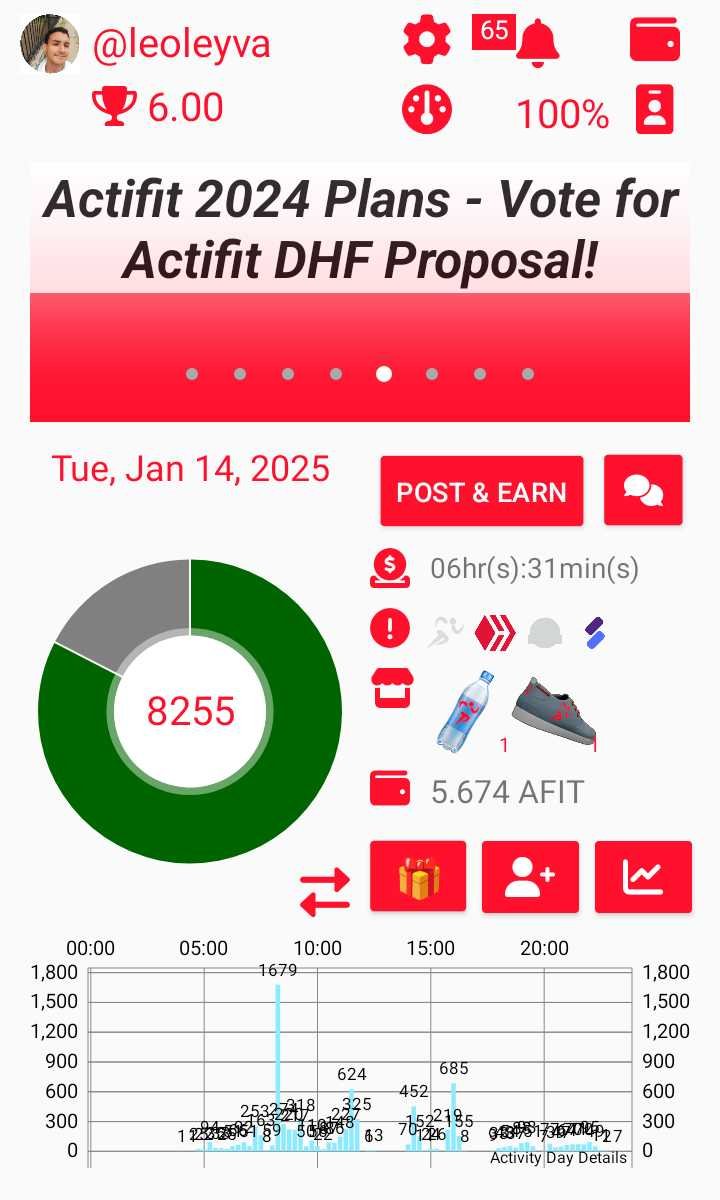The height and width of the screenshot is (1200, 720).
Task: Tap the gray sneaker gadget
Action: pyautogui.click(x=553, y=712)
